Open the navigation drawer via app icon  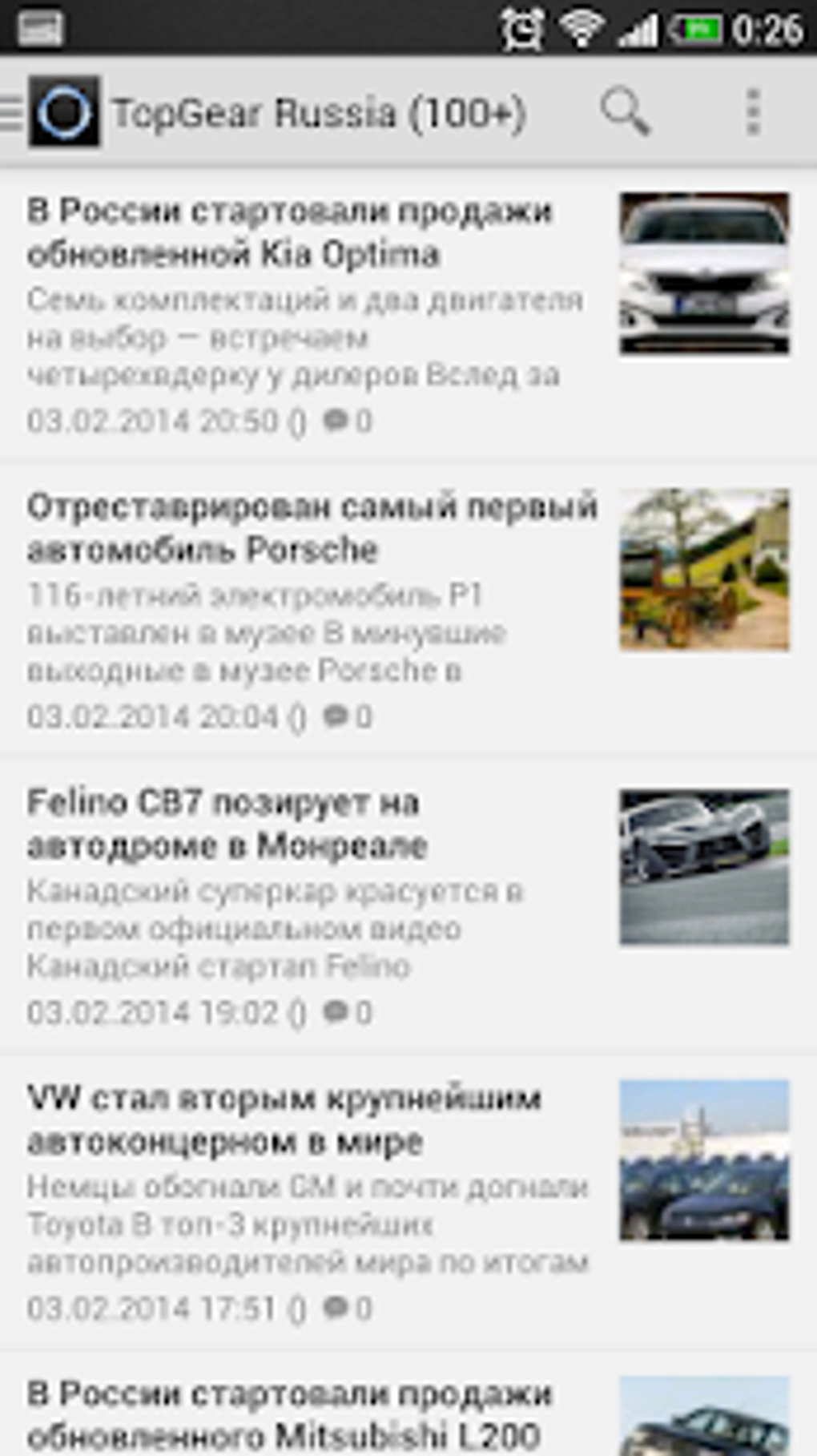pyautogui.click(x=54, y=112)
